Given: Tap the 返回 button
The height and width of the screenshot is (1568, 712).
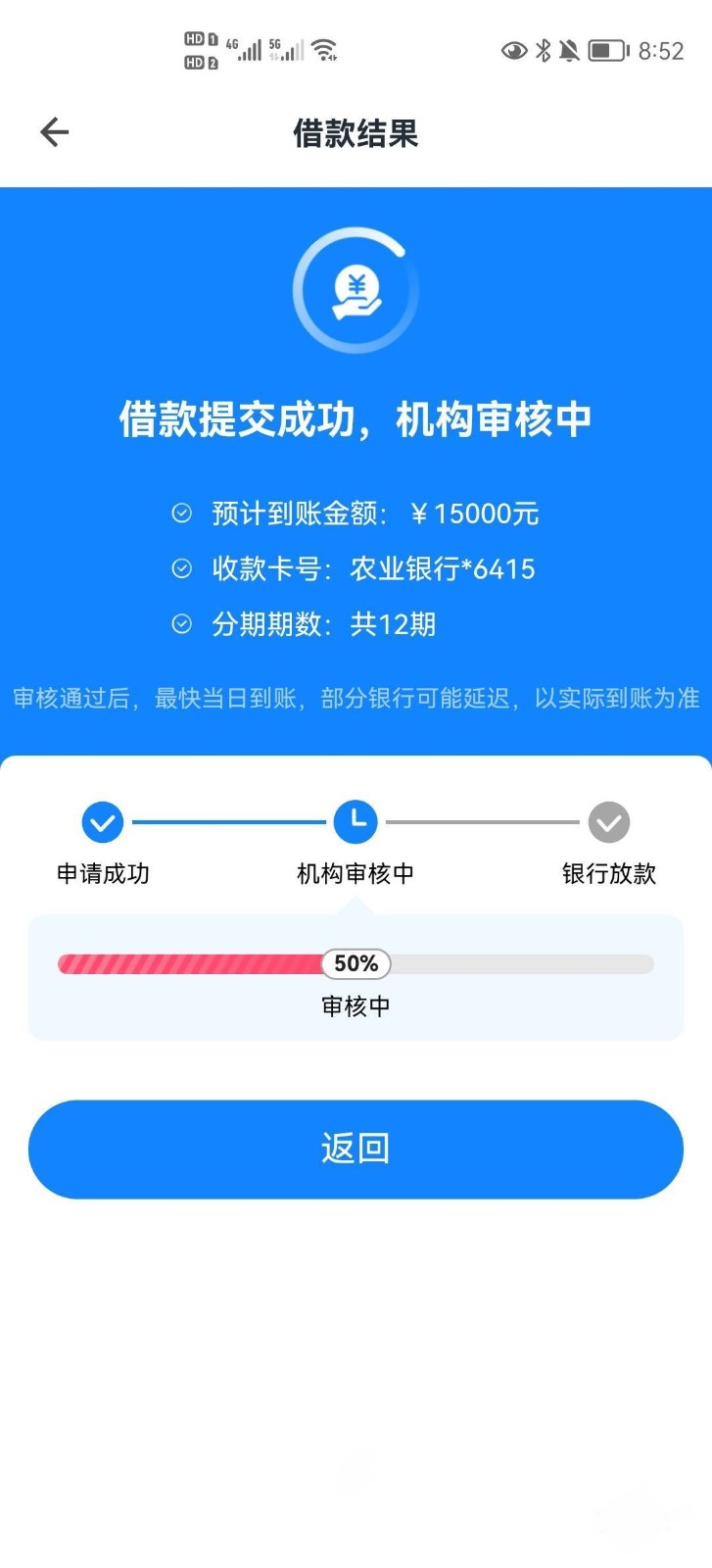Looking at the screenshot, I should coord(356,1149).
